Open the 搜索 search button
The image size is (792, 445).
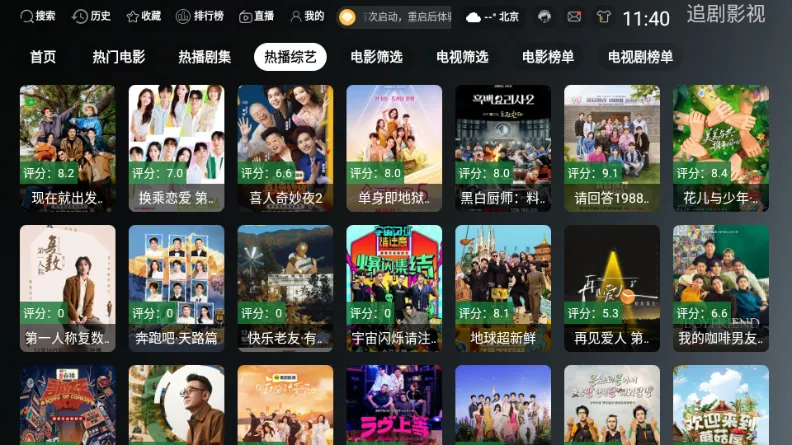[38, 17]
